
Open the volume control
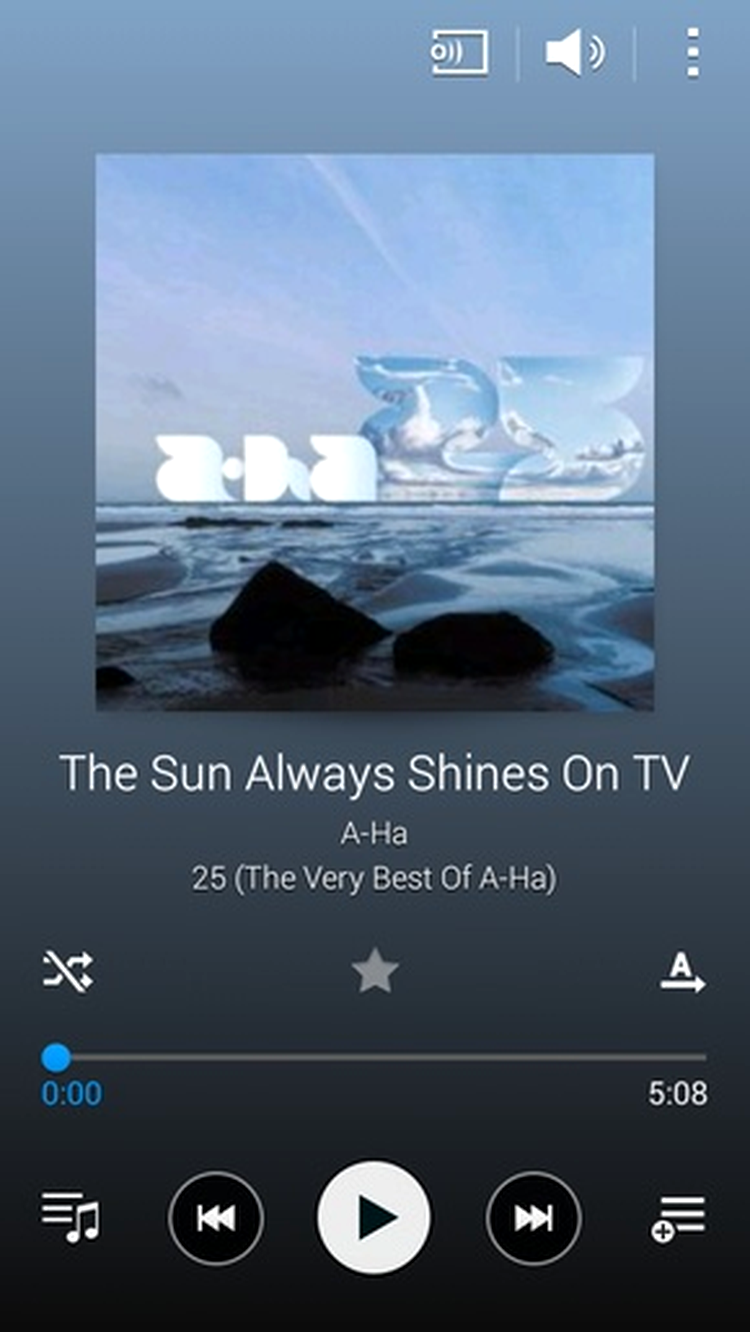point(575,53)
